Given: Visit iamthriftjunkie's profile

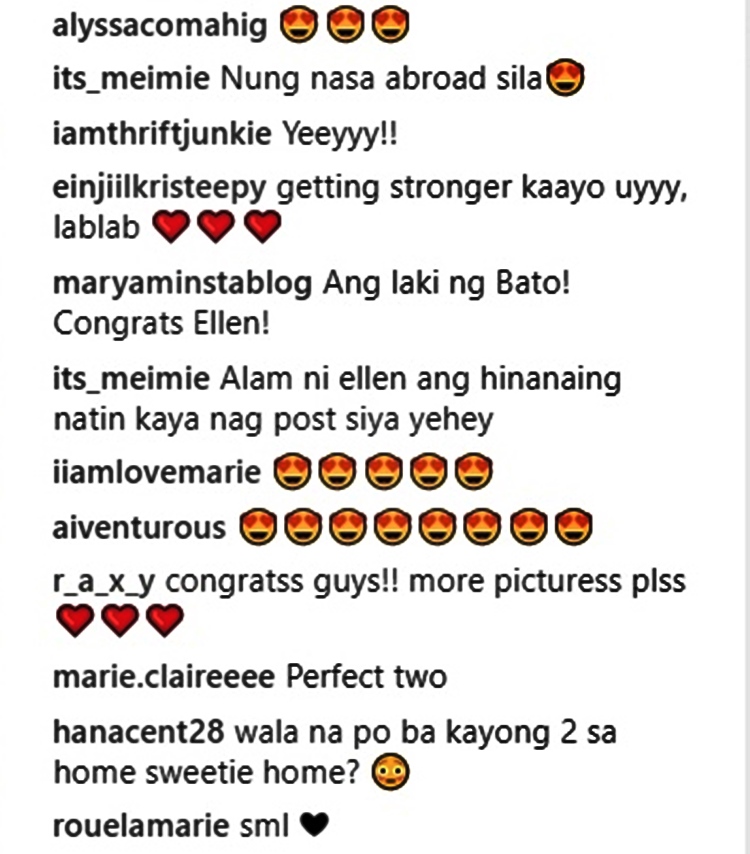Looking at the screenshot, I should pos(161,133).
